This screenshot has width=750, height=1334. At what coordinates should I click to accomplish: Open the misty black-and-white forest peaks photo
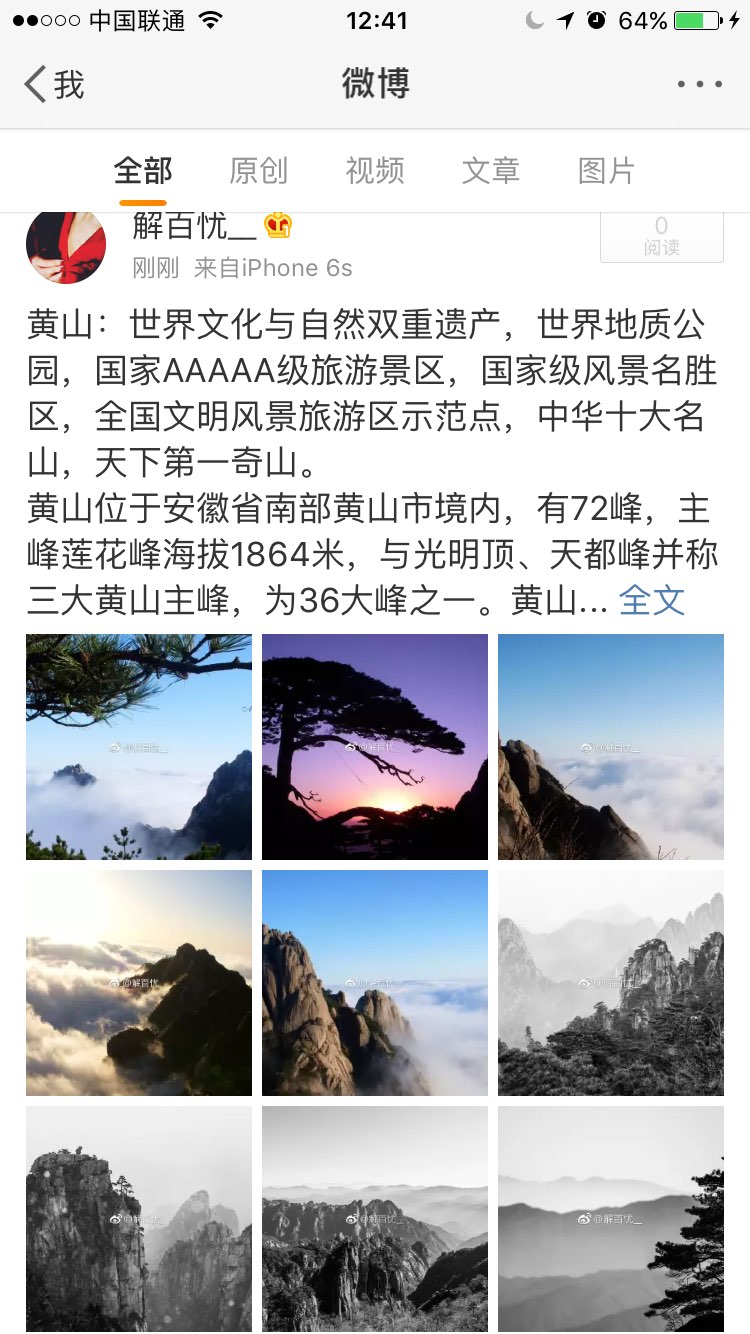click(x=611, y=983)
